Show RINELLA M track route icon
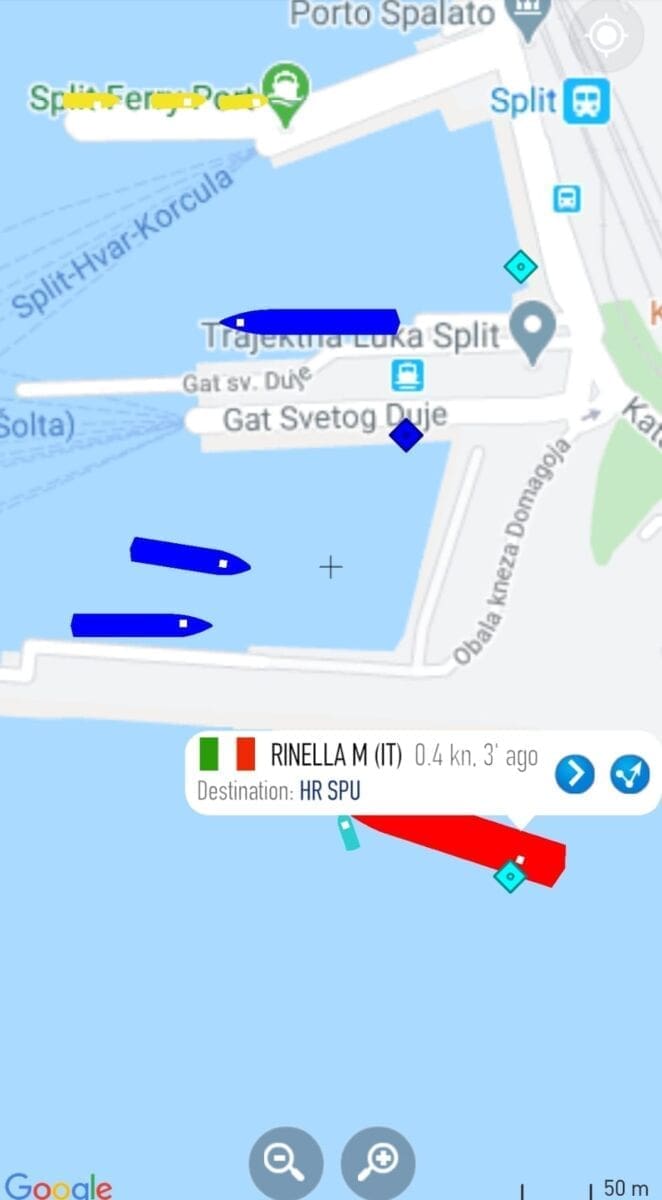Viewport: 662px width, 1200px height. (x=630, y=774)
